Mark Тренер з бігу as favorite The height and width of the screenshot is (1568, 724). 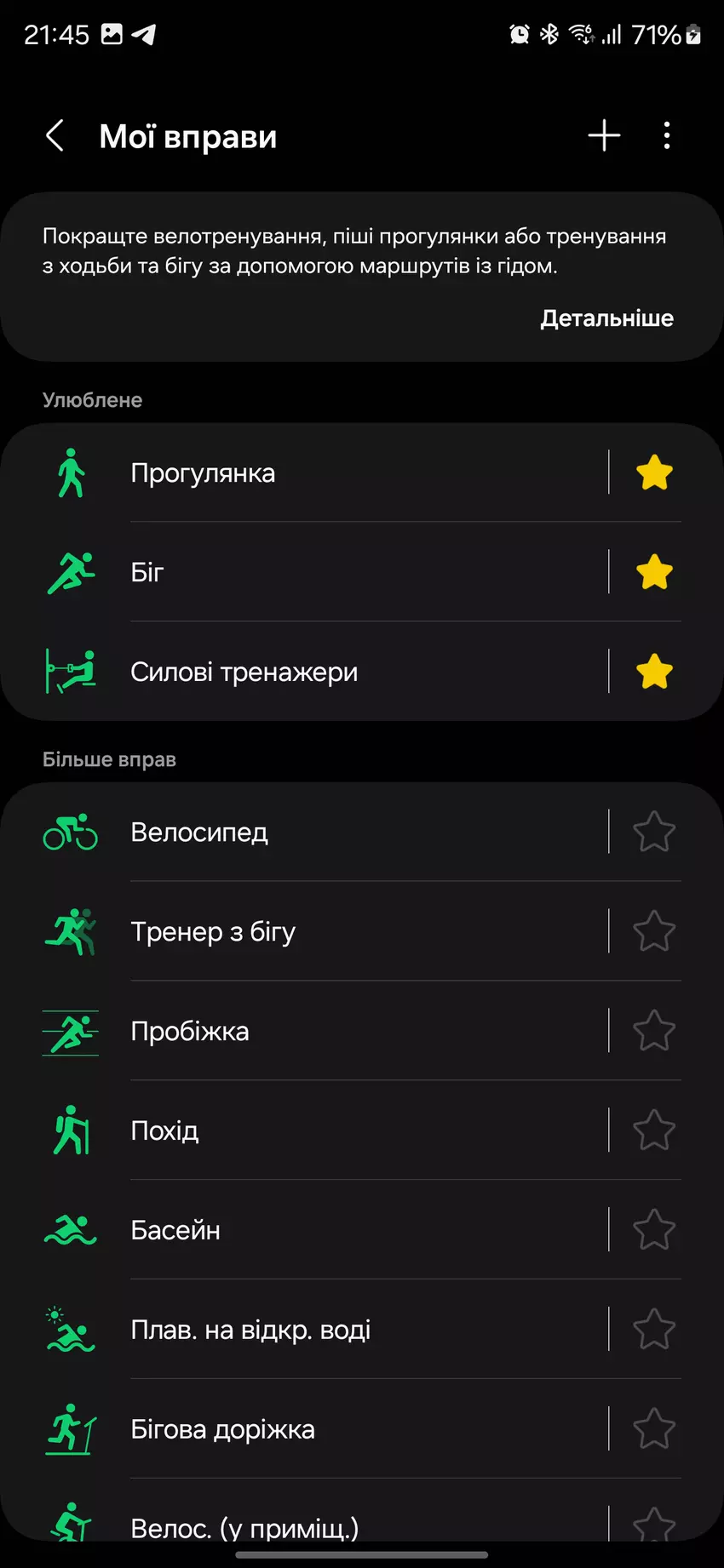pos(654,932)
